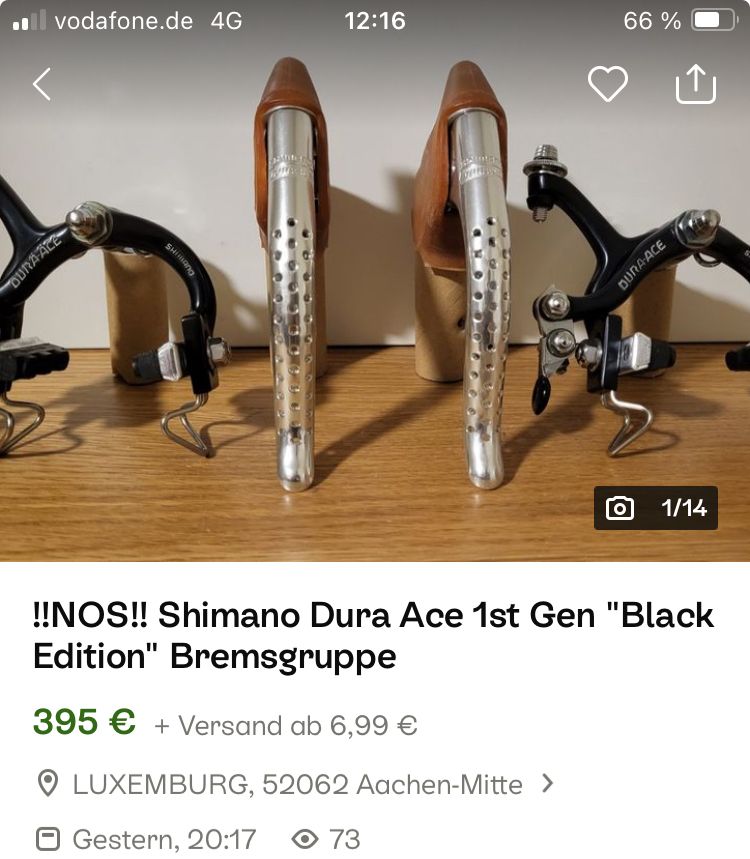Open the photo gallery of 14 images

[656, 508]
